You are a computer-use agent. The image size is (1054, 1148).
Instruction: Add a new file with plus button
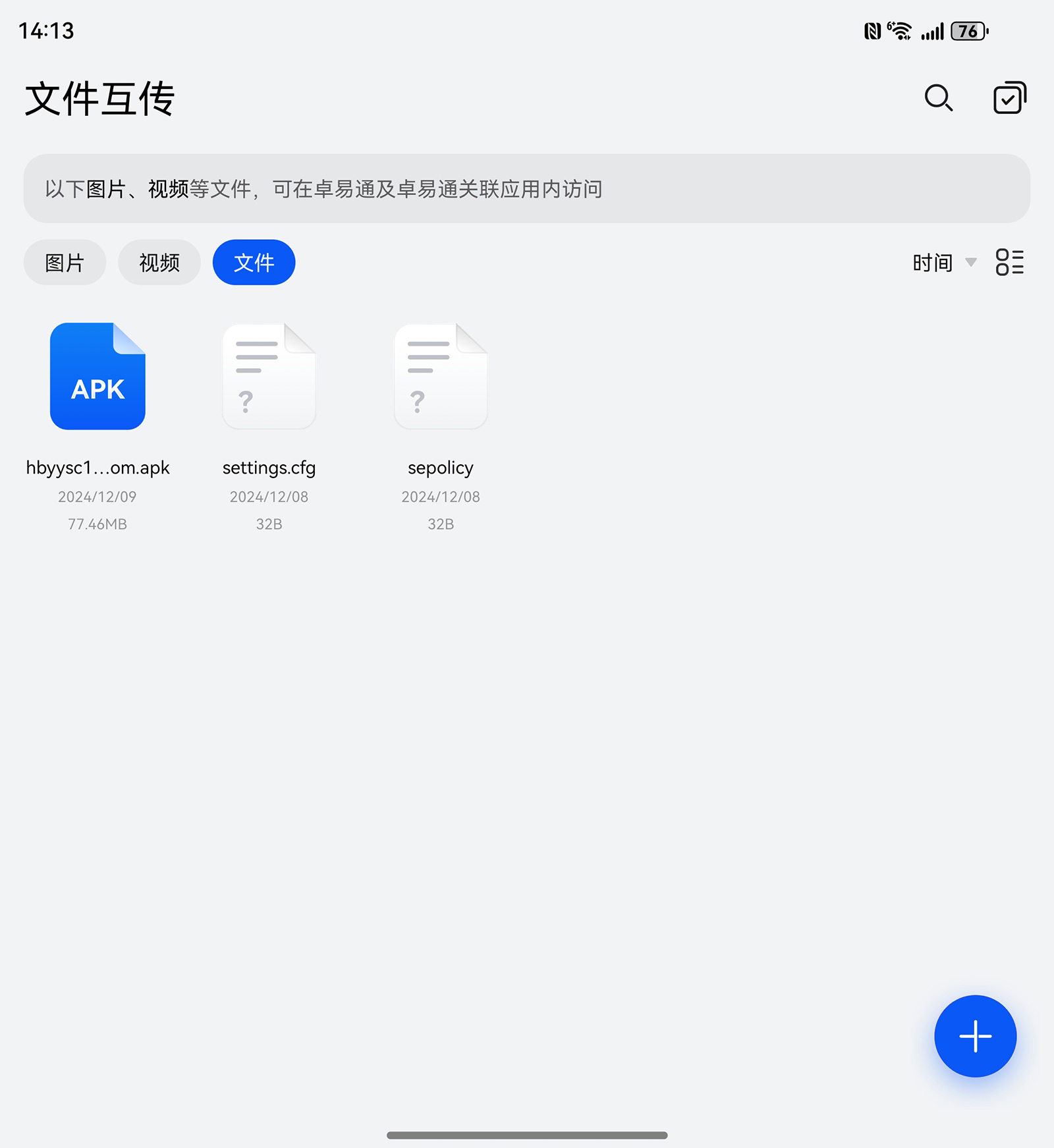(975, 1036)
